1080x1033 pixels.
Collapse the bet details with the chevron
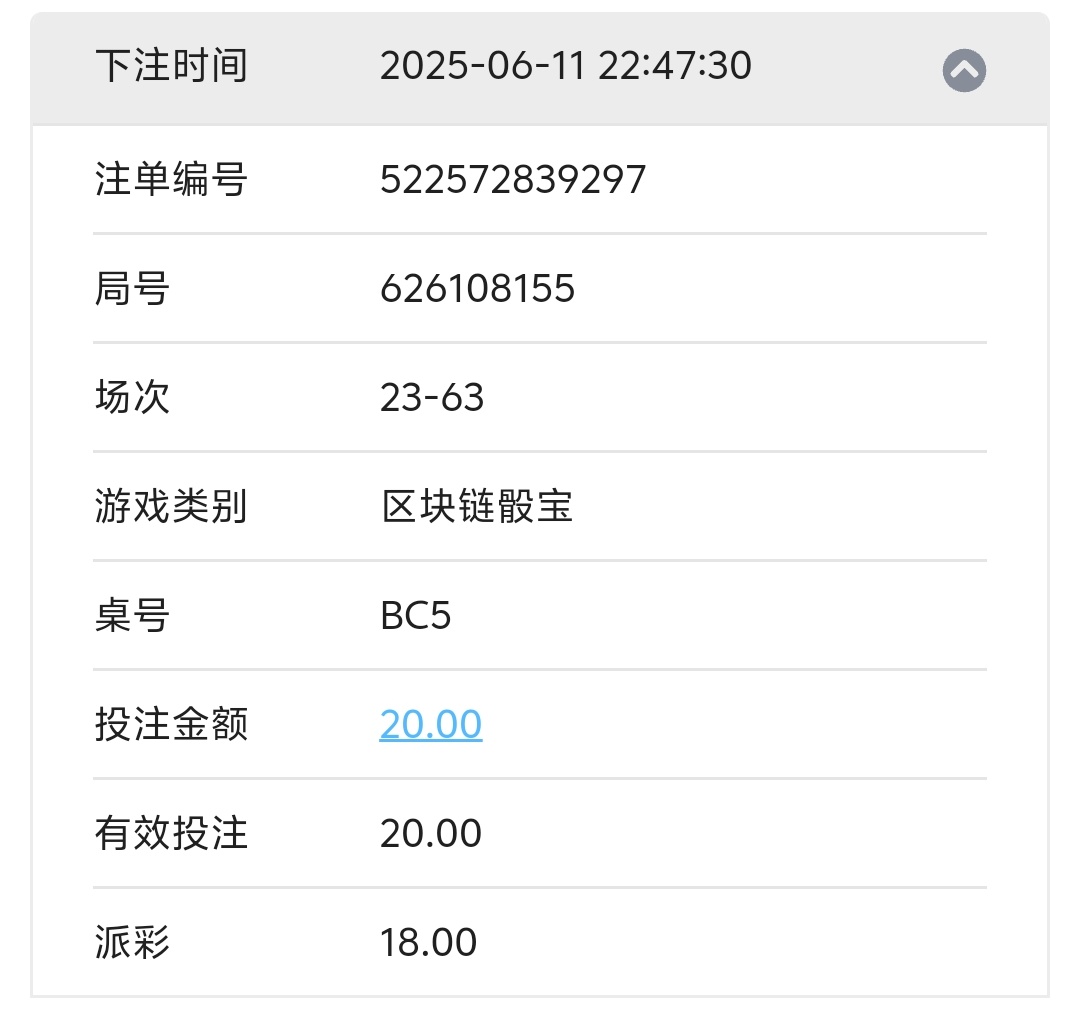964,70
